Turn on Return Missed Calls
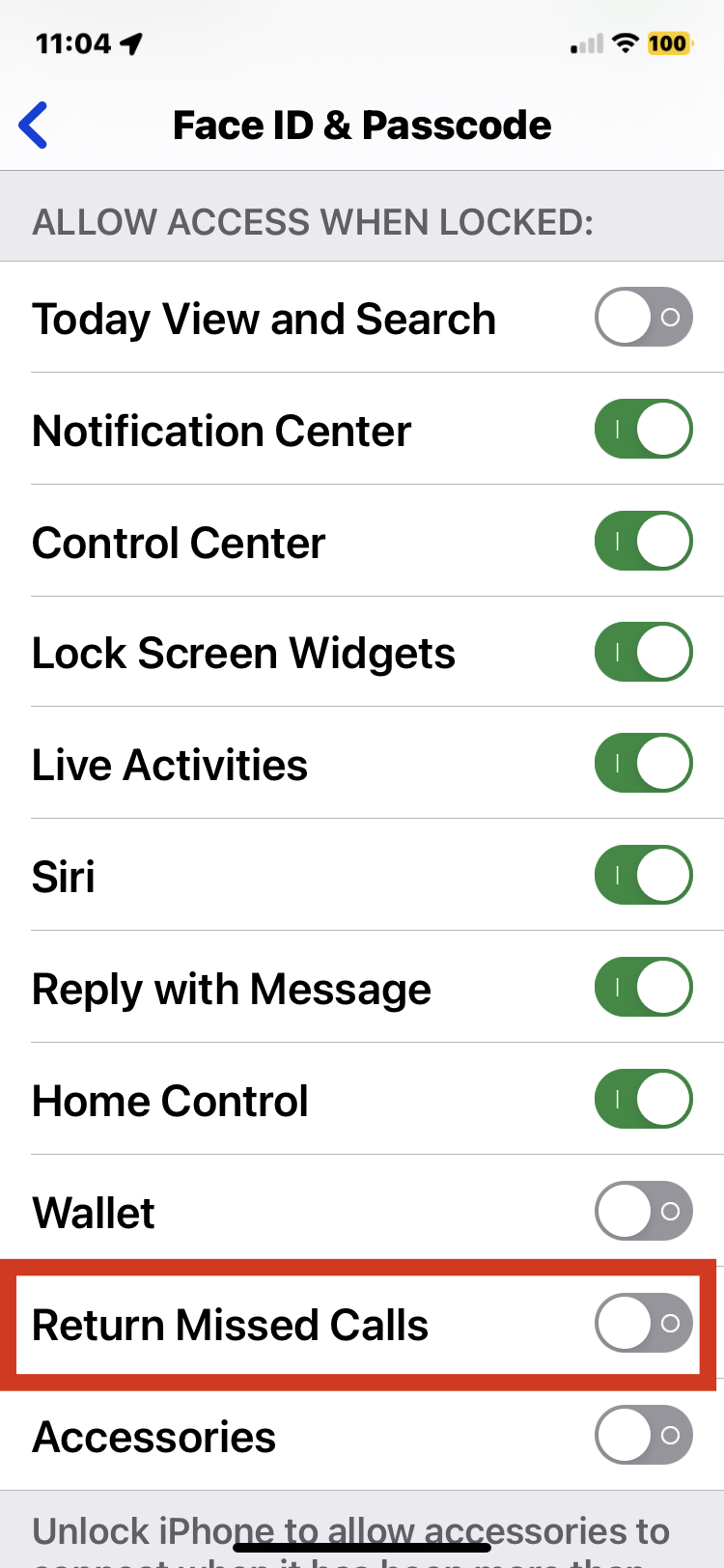The height and width of the screenshot is (1568, 724). click(644, 1323)
